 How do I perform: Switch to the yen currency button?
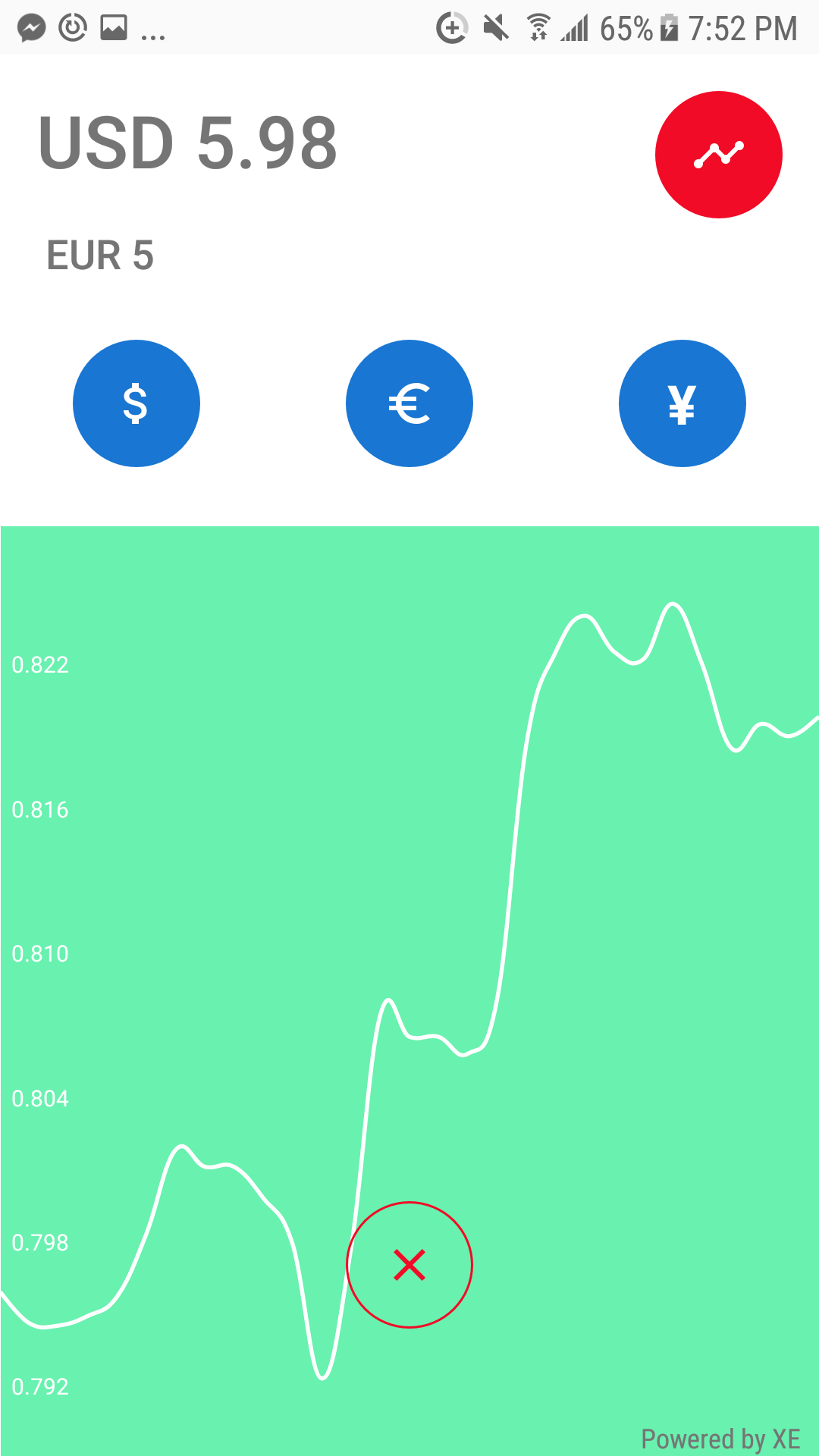coord(682,403)
